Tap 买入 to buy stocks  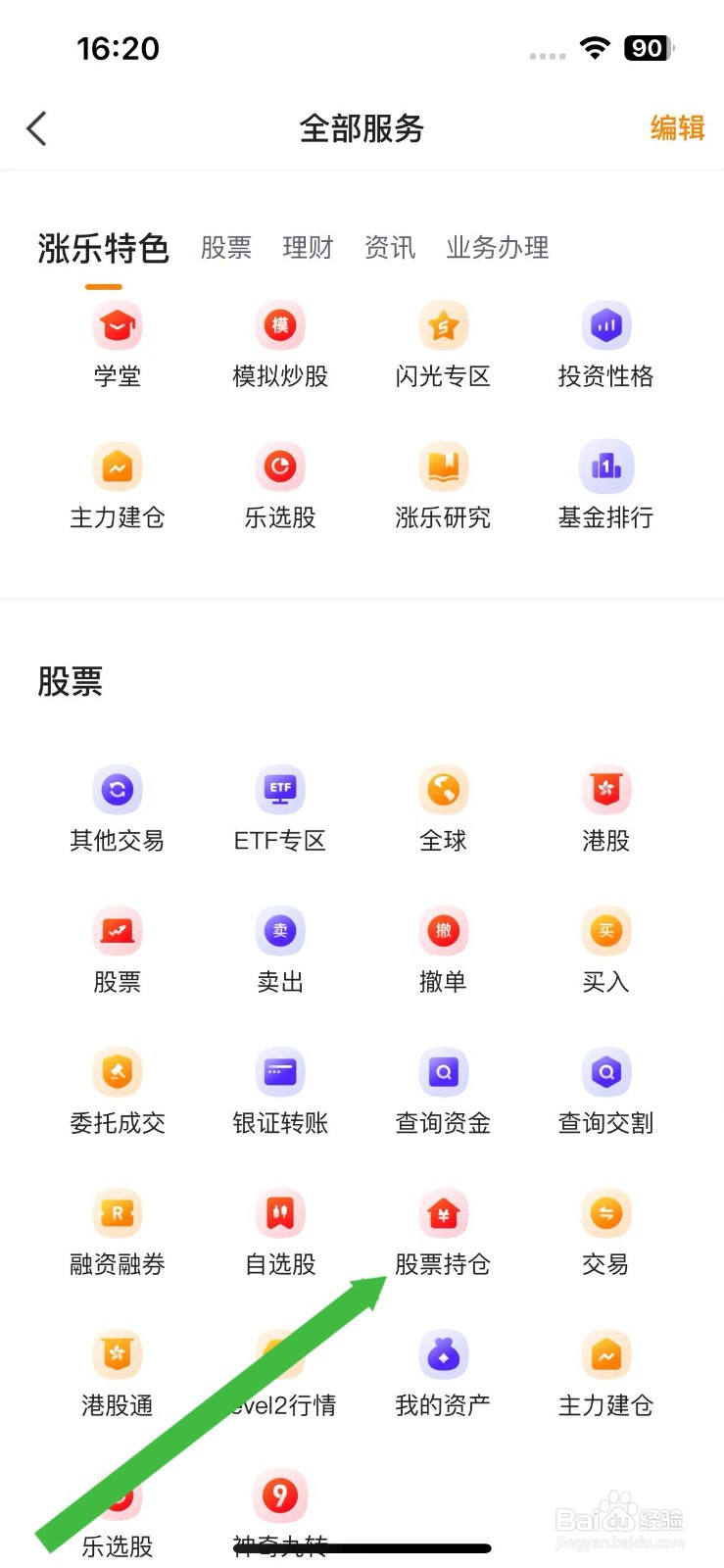[x=605, y=950]
